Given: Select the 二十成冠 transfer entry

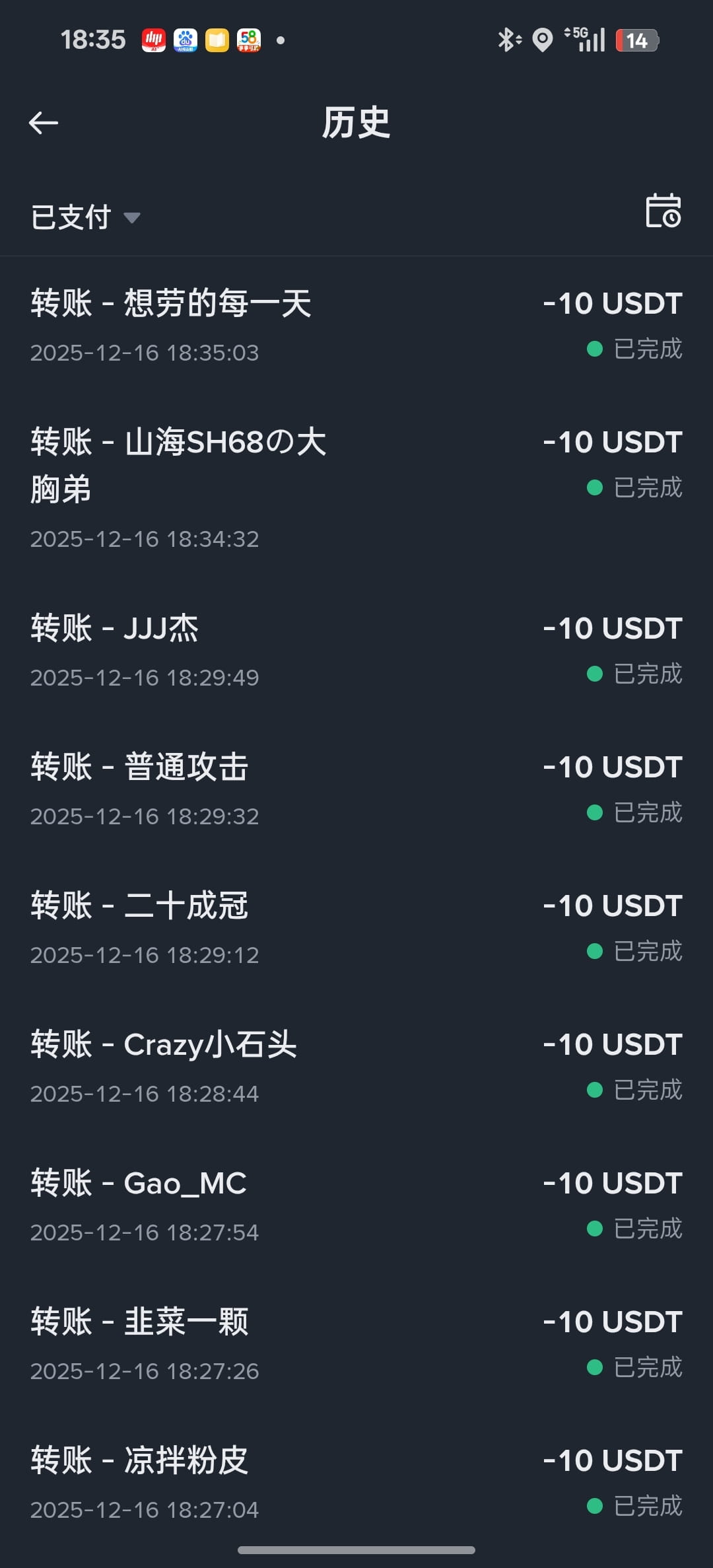Looking at the screenshot, I should [356, 928].
